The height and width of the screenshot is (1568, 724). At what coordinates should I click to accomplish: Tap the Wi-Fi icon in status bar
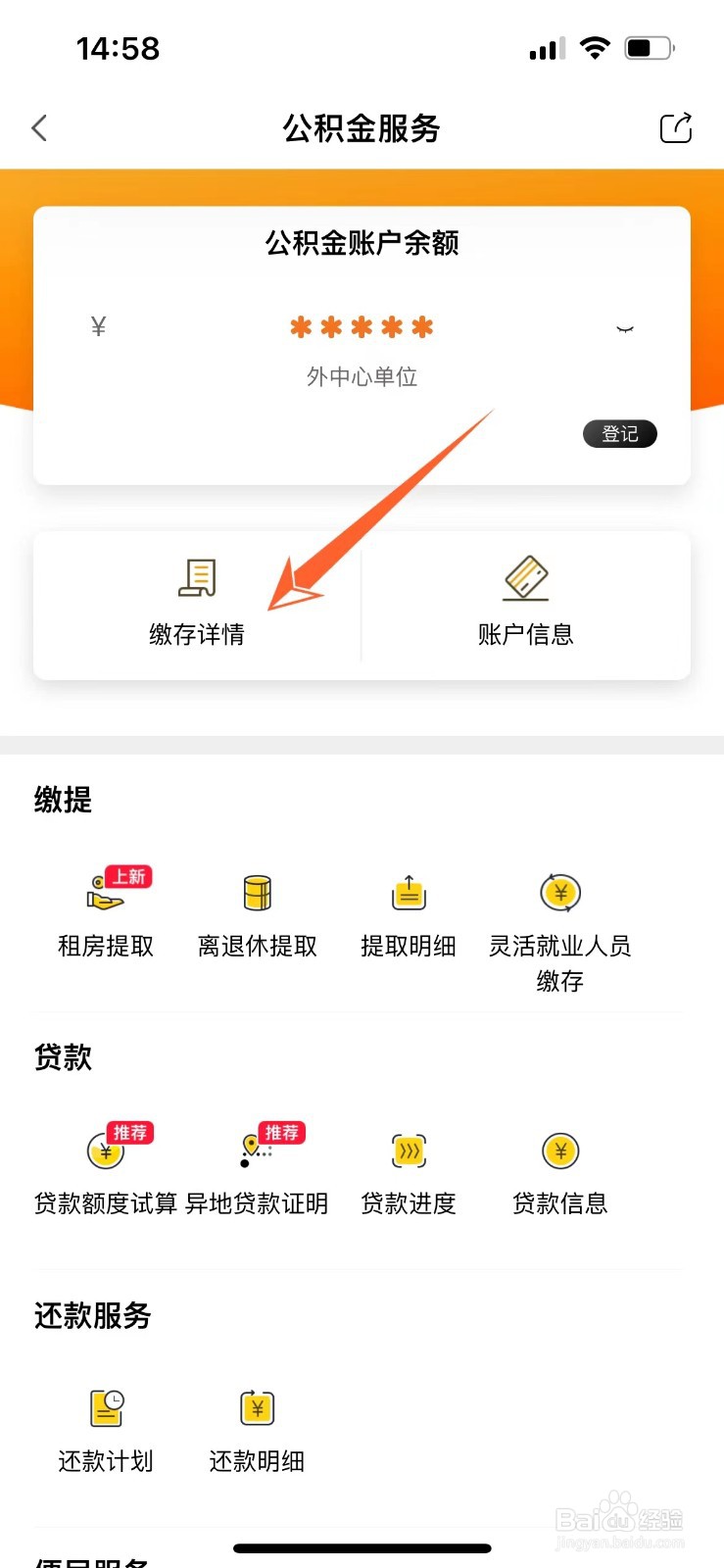(598, 46)
